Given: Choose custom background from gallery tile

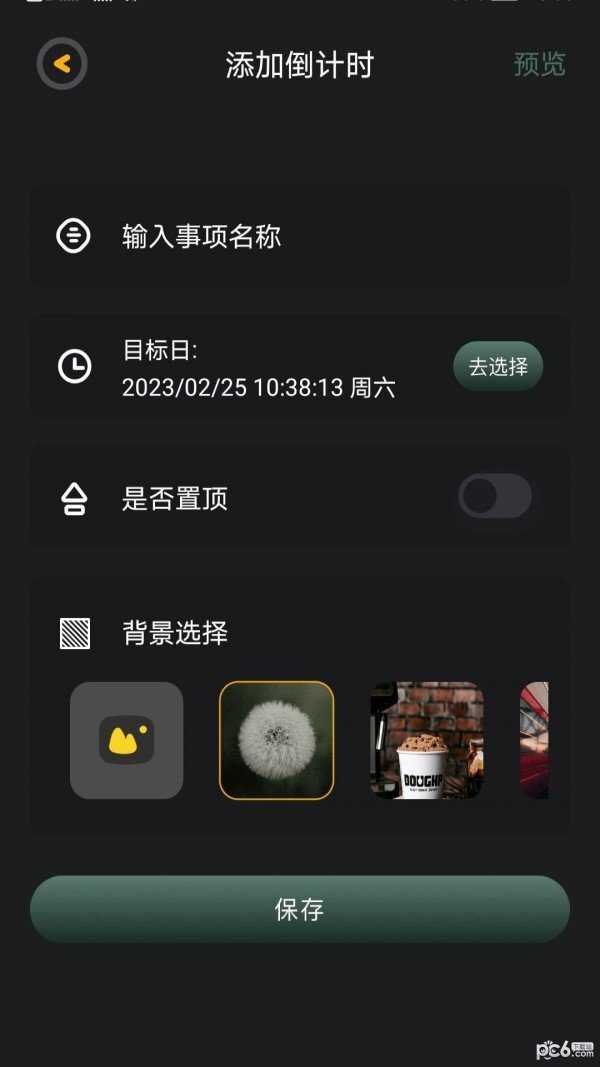Looking at the screenshot, I should pos(127,740).
